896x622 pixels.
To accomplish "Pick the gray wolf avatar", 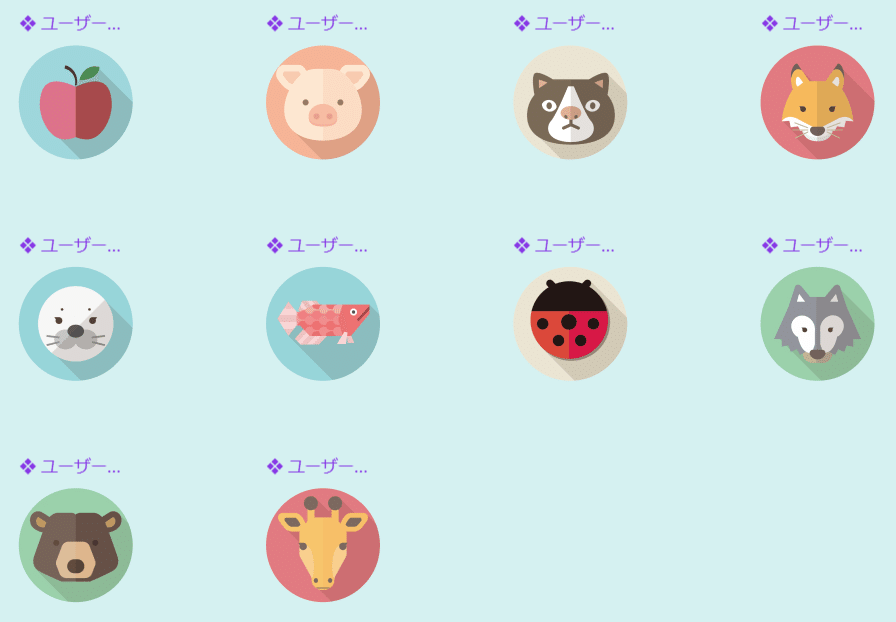I will pyautogui.click(x=817, y=323).
